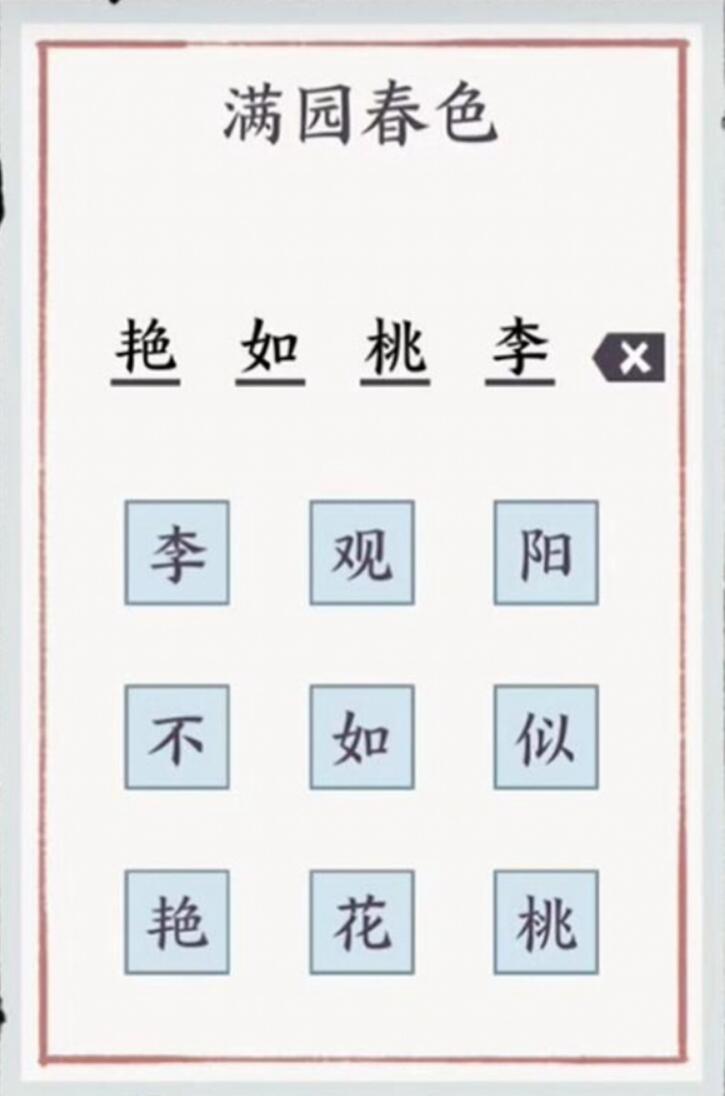This screenshot has width=725, height=1096.
Task: Select the 李 character tile
Action: tap(177, 553)
